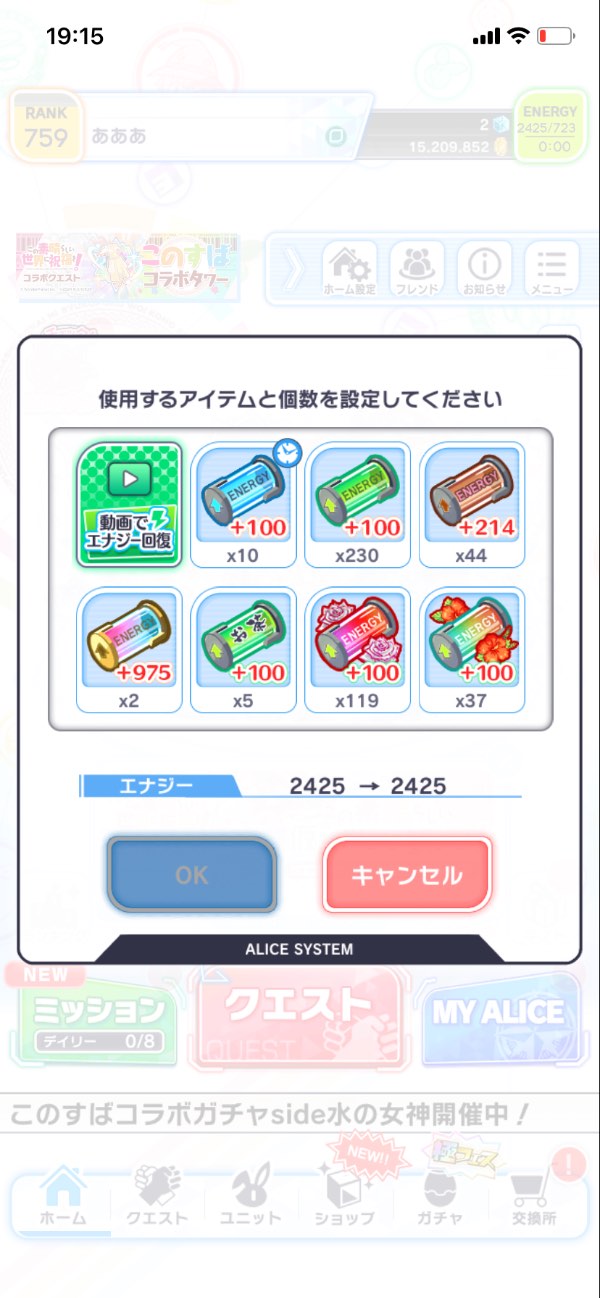Select the tea +100 energy item x5

point(244,640)
